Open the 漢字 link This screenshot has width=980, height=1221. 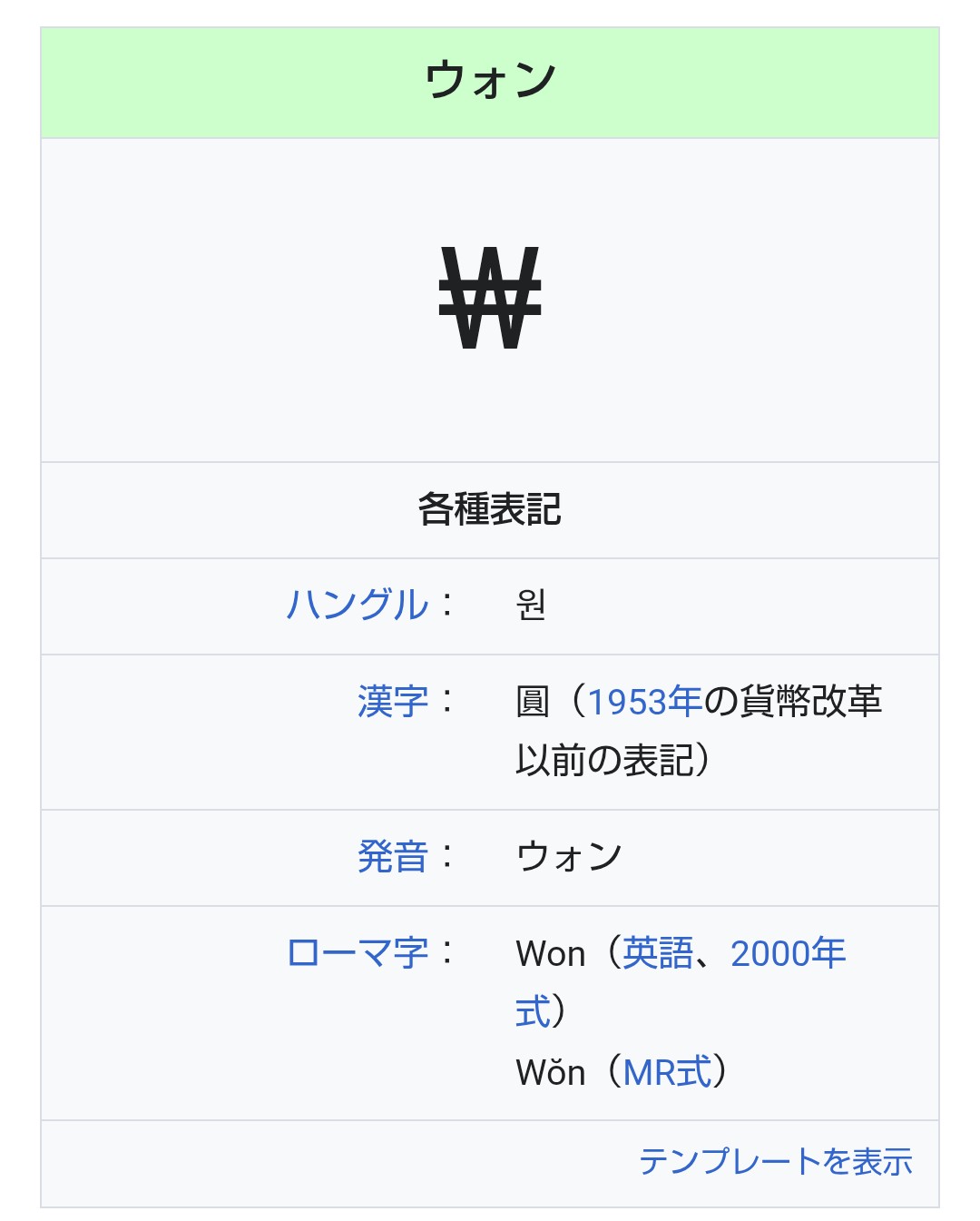tap(392, 702)
